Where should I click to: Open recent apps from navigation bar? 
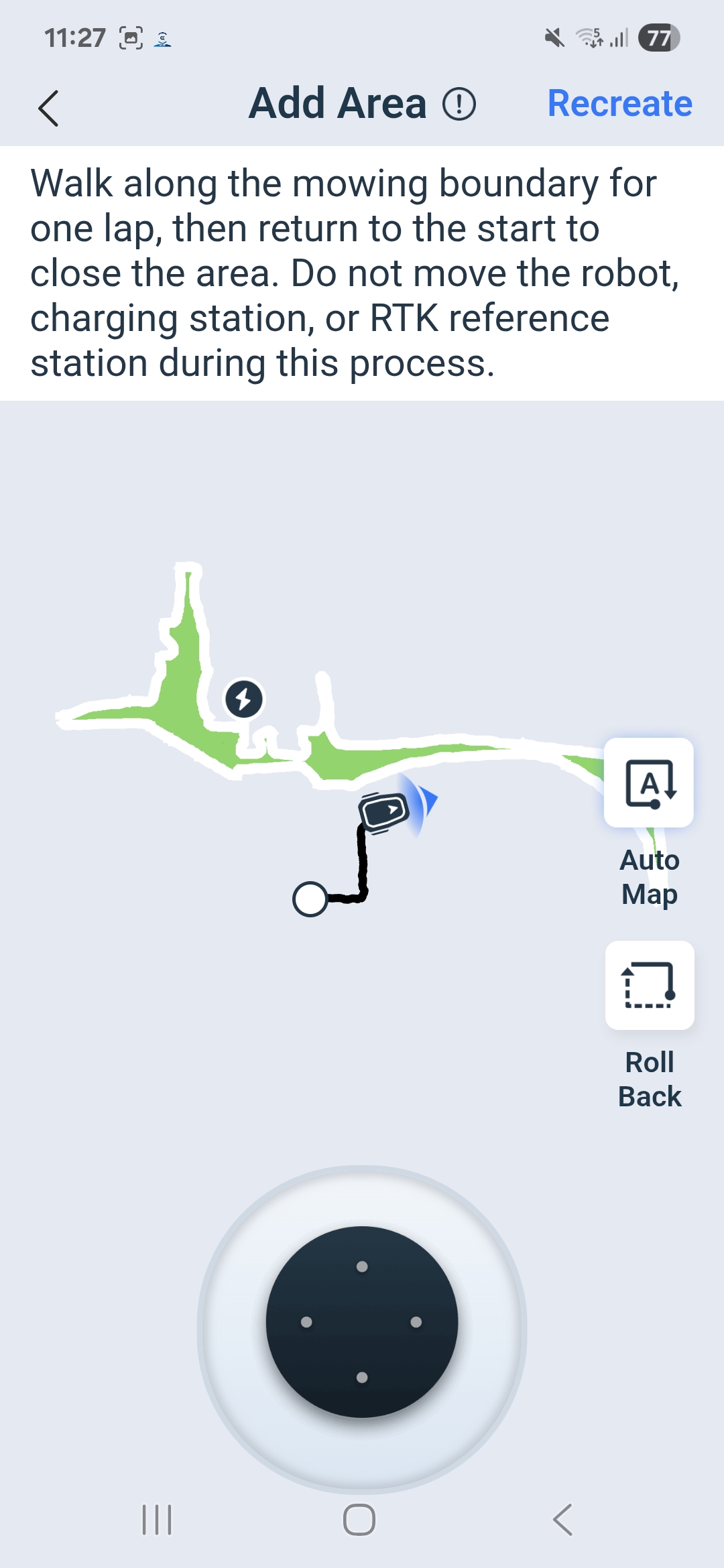click(x=157, y=1520)
